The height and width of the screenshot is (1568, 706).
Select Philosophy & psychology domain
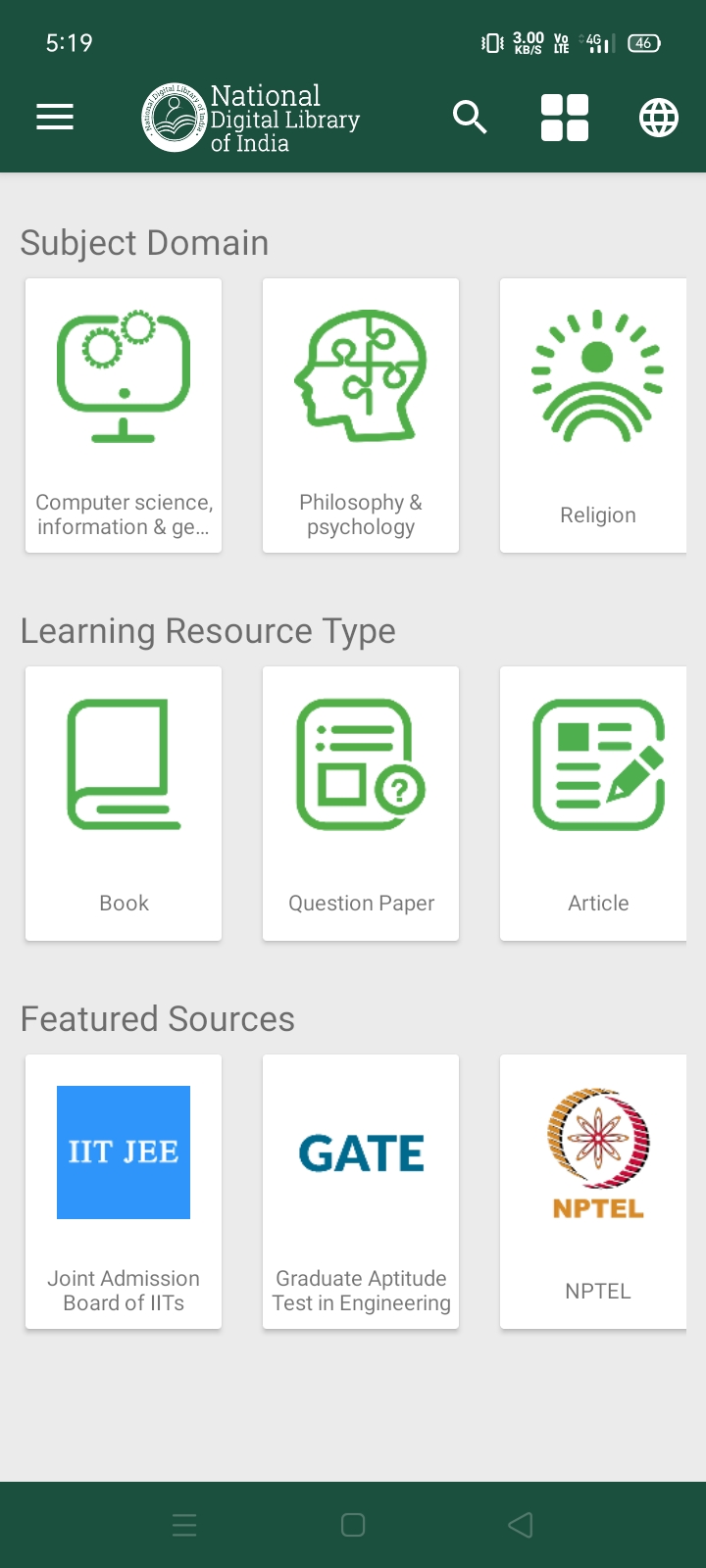pyautogui.click(x=361, y=416)
